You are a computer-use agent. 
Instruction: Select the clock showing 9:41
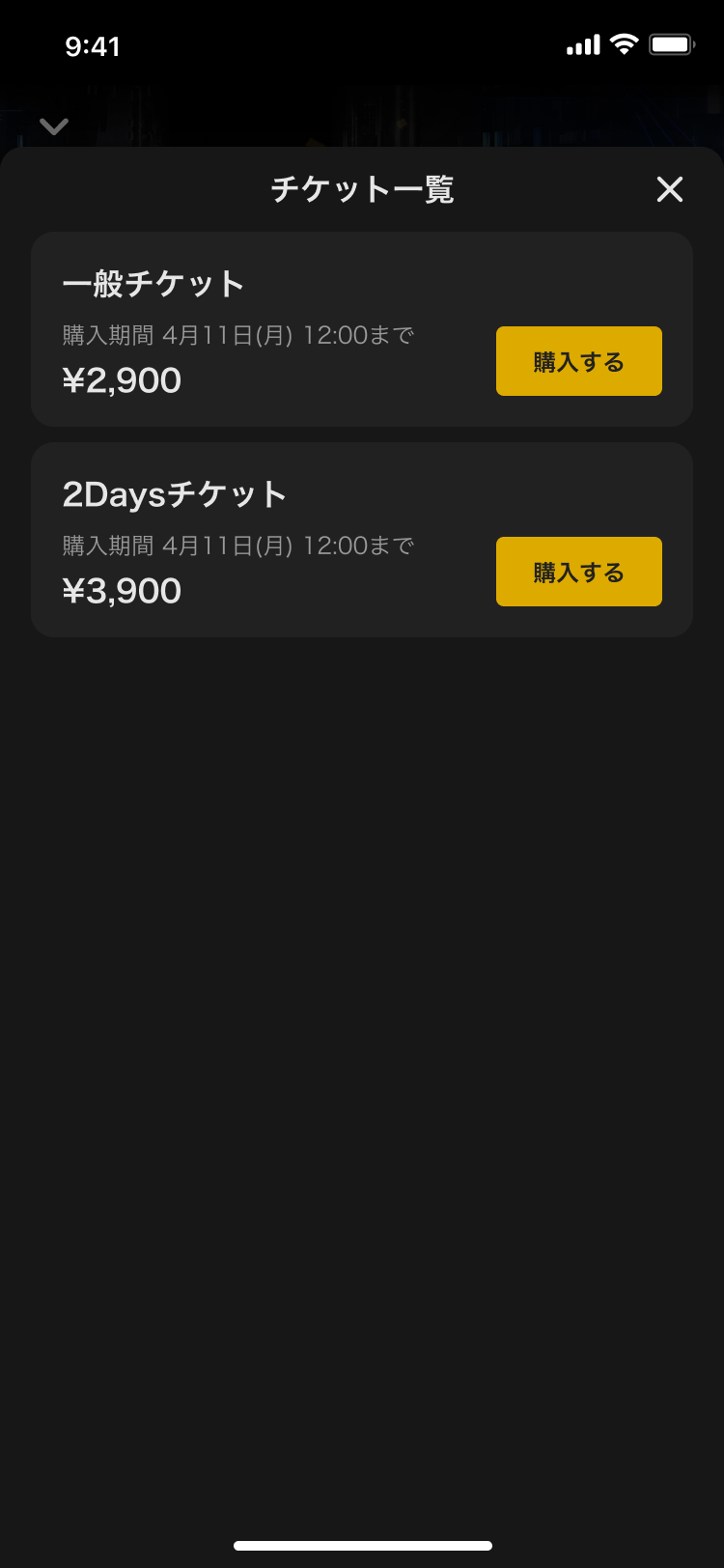pyautogui.click(x=92, y=45)
